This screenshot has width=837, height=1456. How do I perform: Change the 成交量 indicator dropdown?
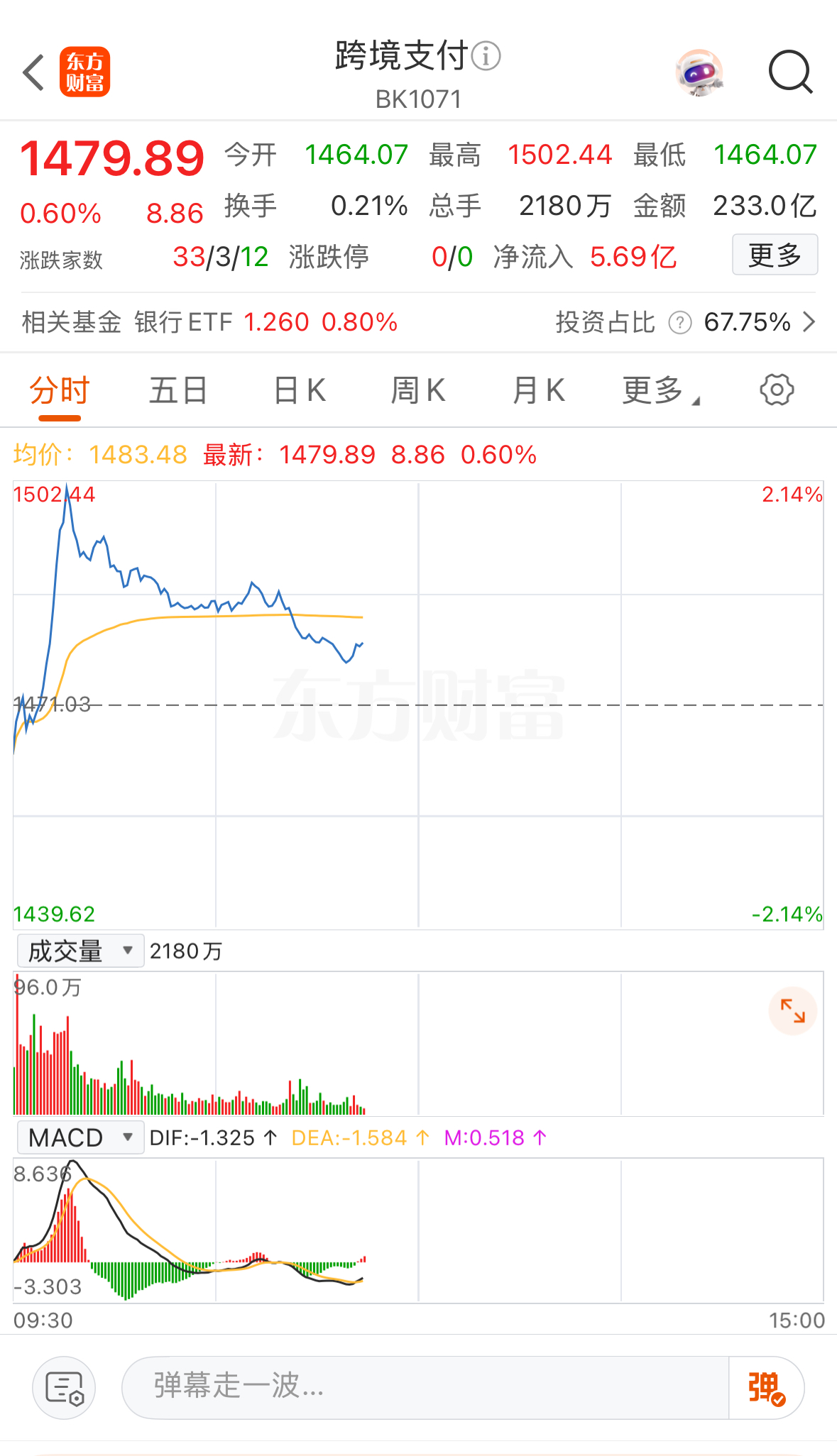coord(80,951)
